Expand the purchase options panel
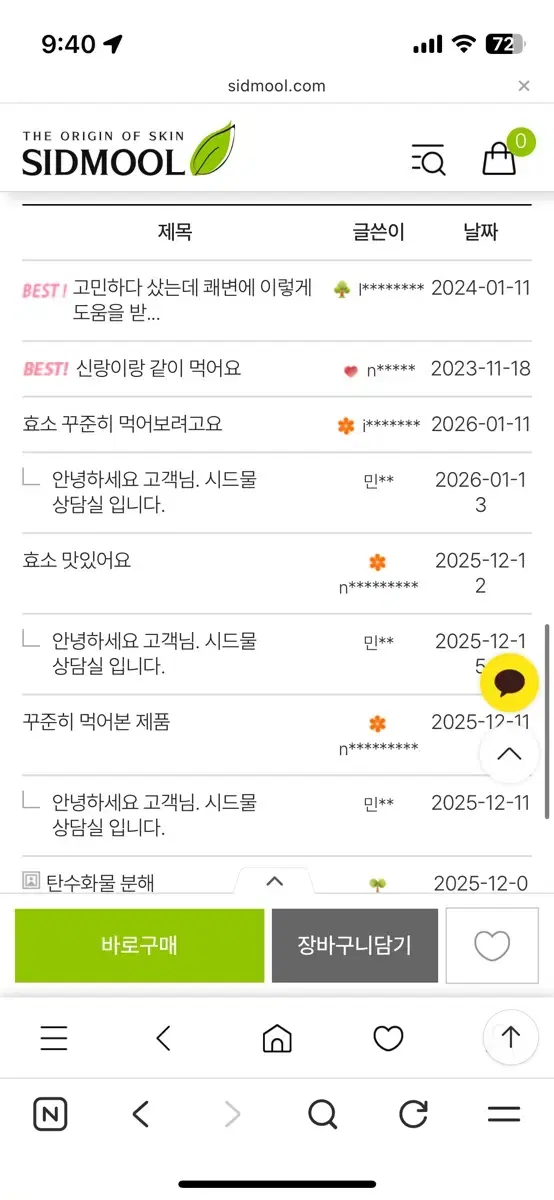The width and height of the screenshot is (554, 1200). point(274,881)
